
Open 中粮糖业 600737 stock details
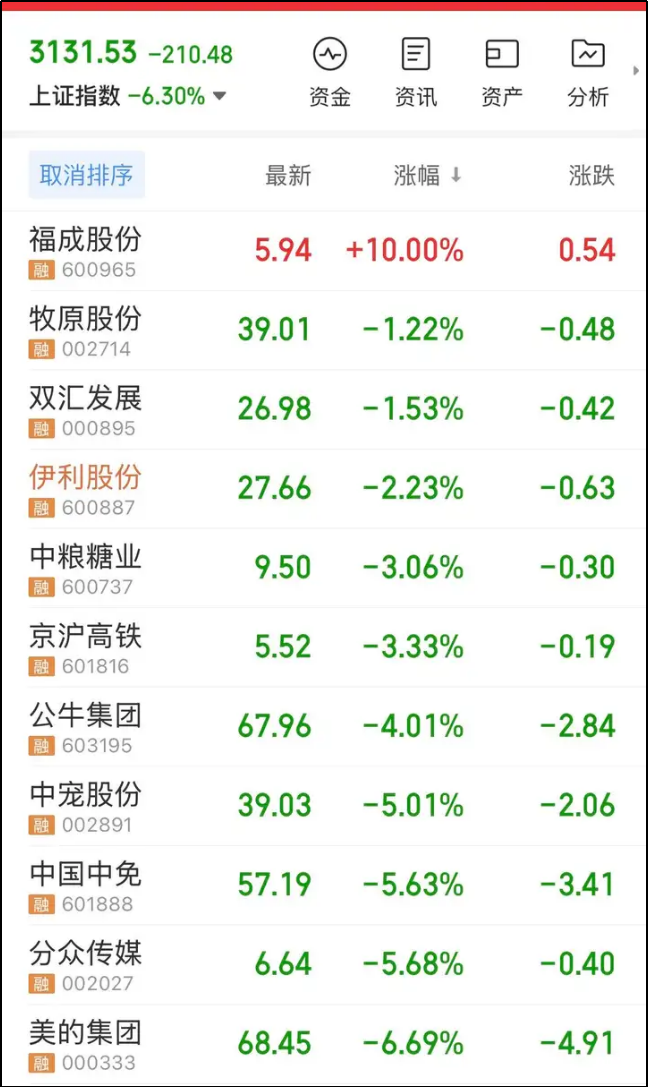[324, 568]
